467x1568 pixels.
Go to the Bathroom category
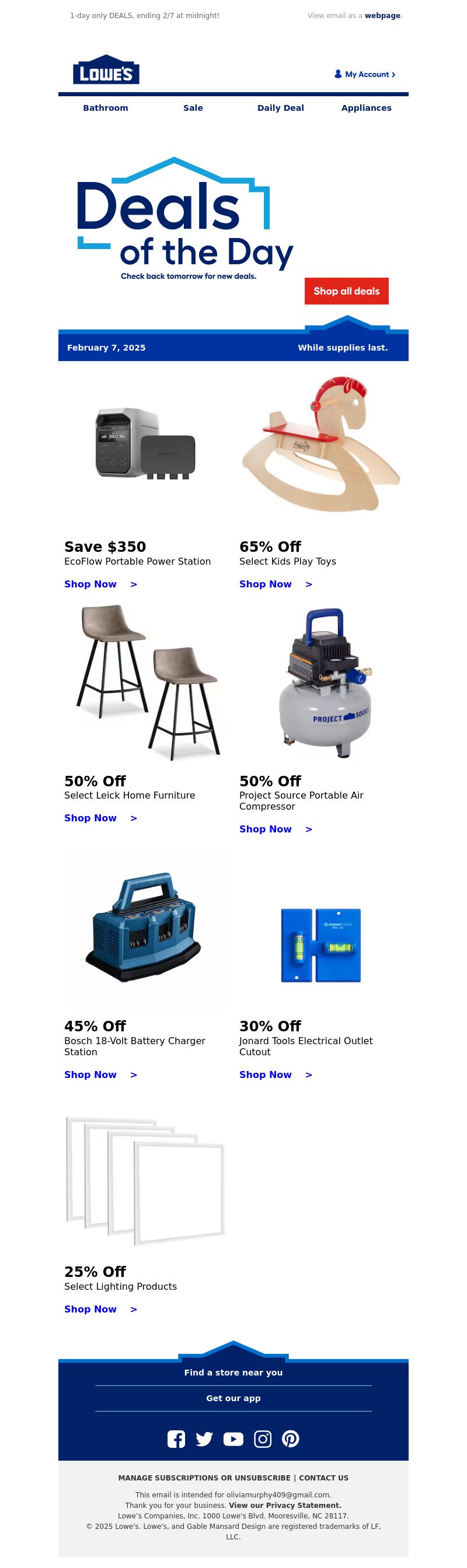[x=105, y=108]
